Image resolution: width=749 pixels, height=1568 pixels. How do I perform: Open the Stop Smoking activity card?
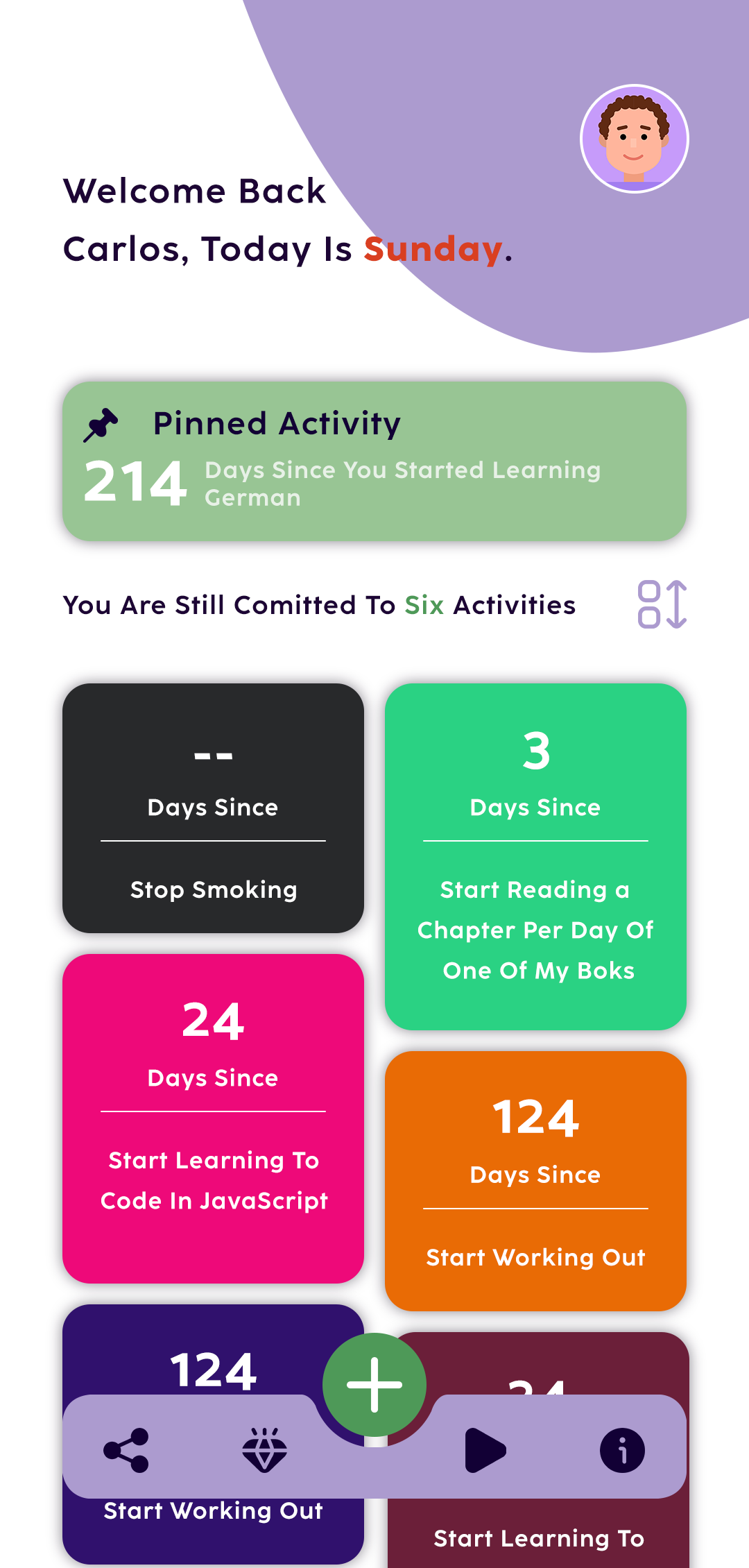(213, 808)
